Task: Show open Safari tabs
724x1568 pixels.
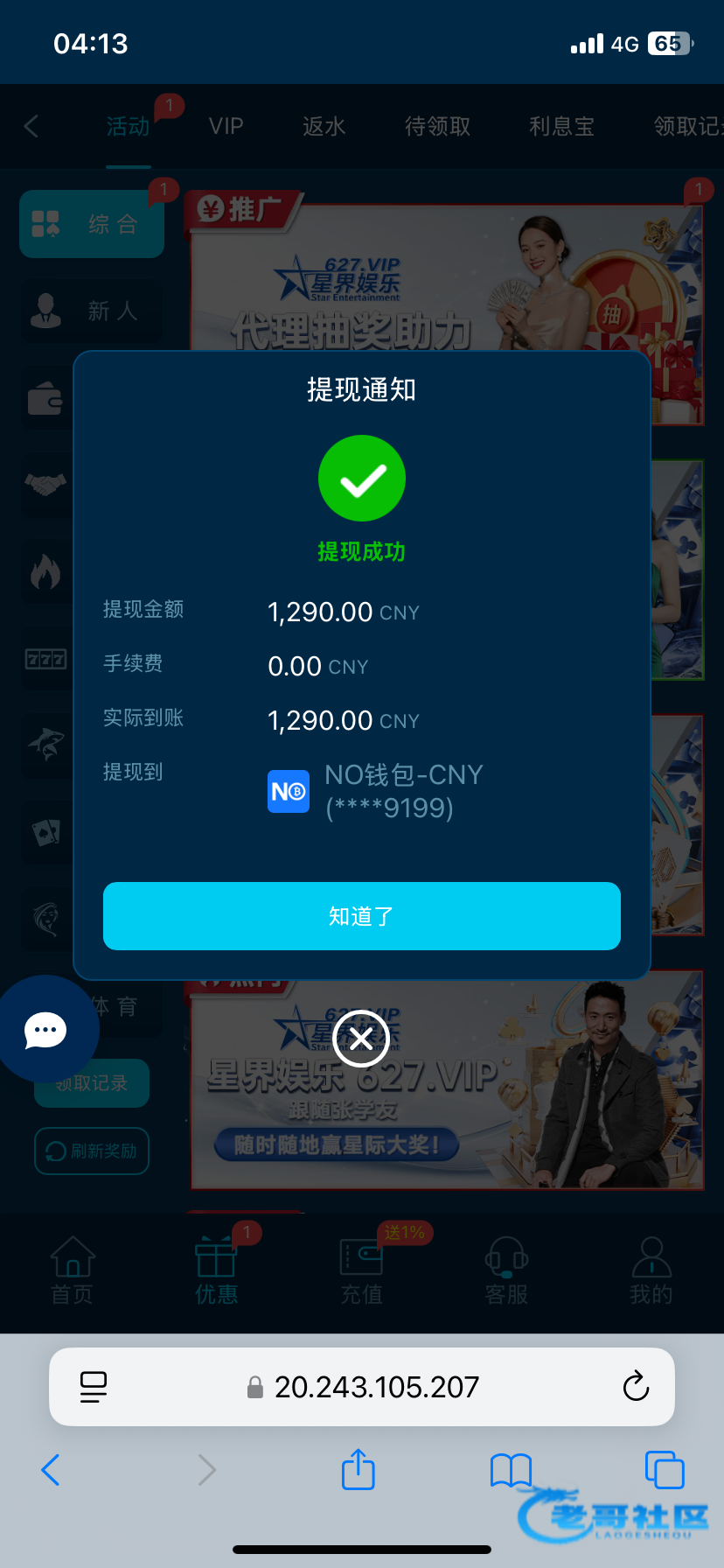Action: pos(664,1469)
